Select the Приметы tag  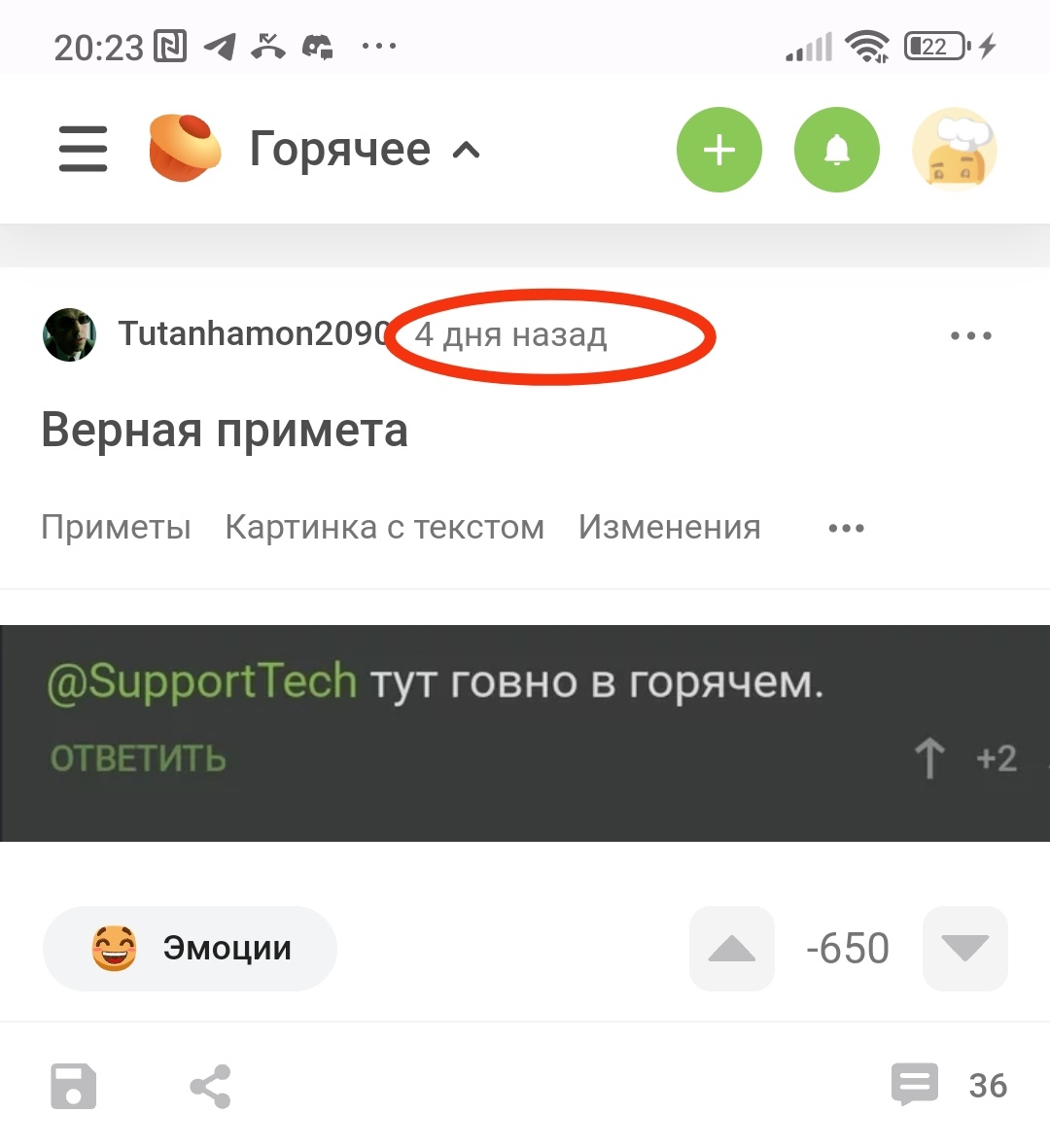[116, 527]
